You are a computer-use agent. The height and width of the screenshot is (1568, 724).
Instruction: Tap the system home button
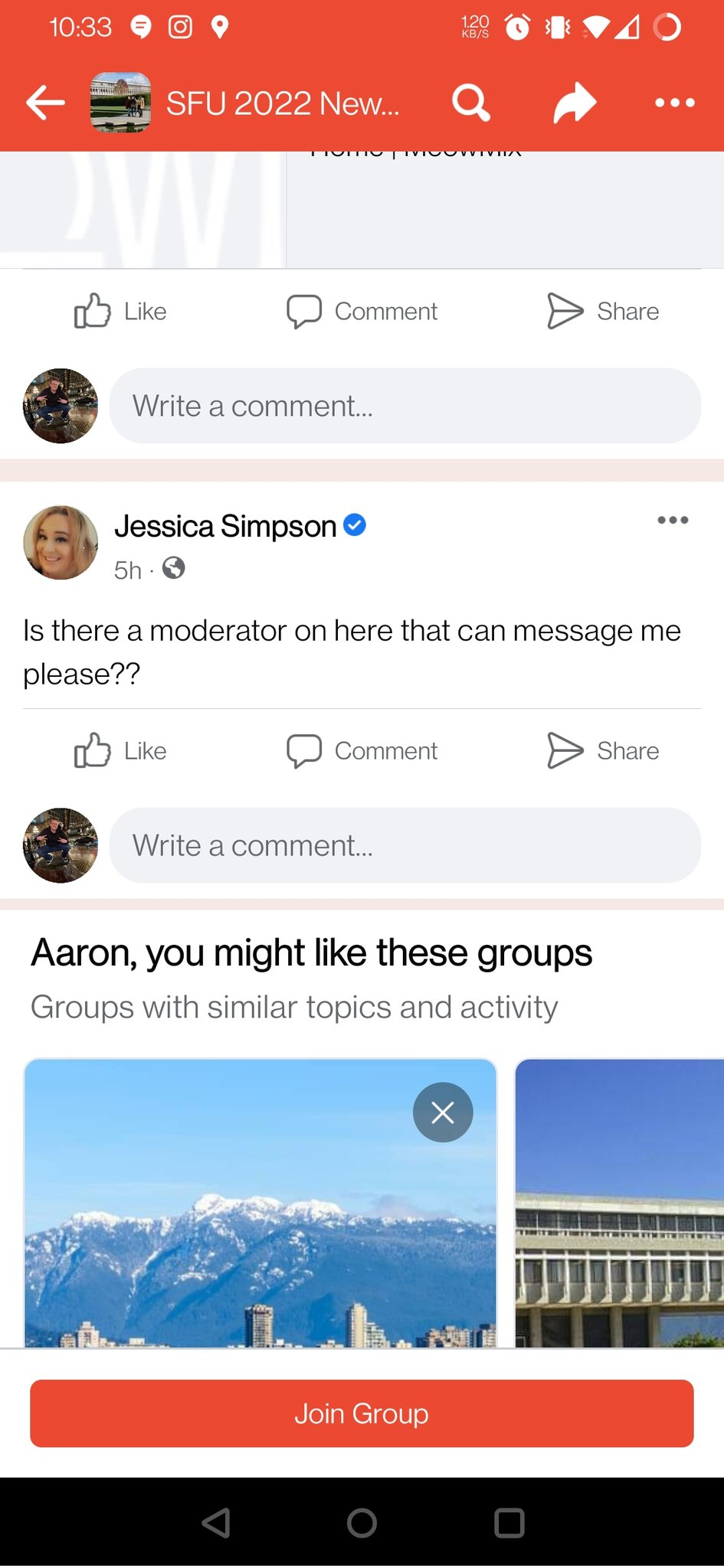[x=362, y=1523]
